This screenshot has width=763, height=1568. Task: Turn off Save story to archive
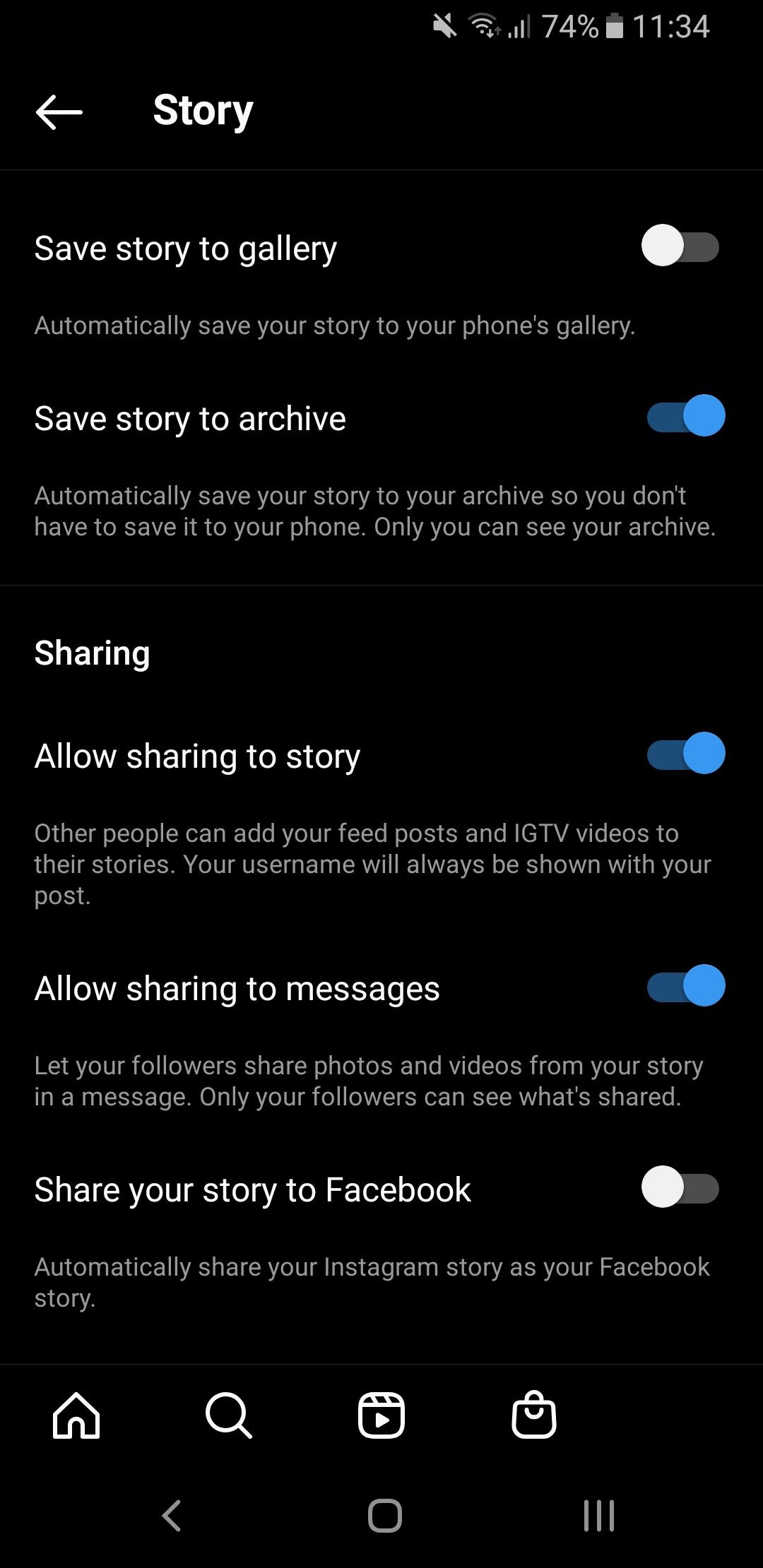pos(685,416)
